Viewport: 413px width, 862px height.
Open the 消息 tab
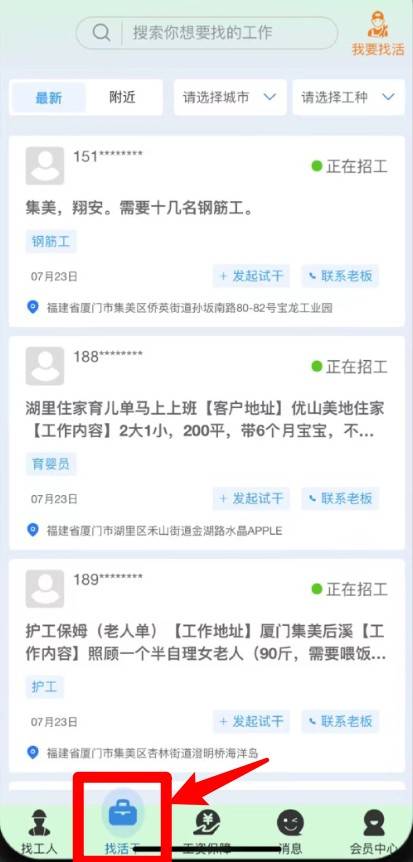[x=290, y=831]
